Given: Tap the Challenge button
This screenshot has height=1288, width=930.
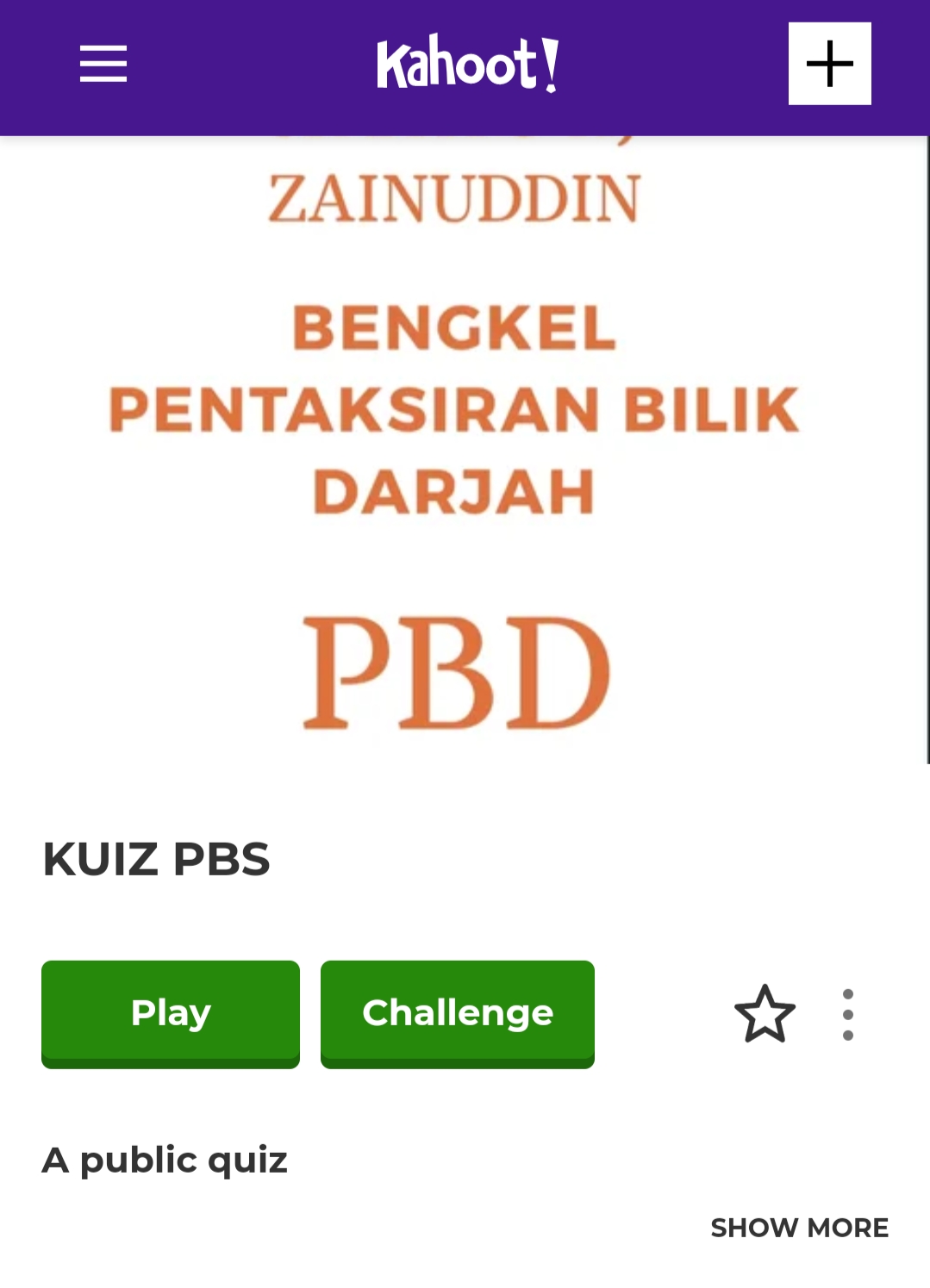Looking at the screenshot, I should tap(458, 1013).
